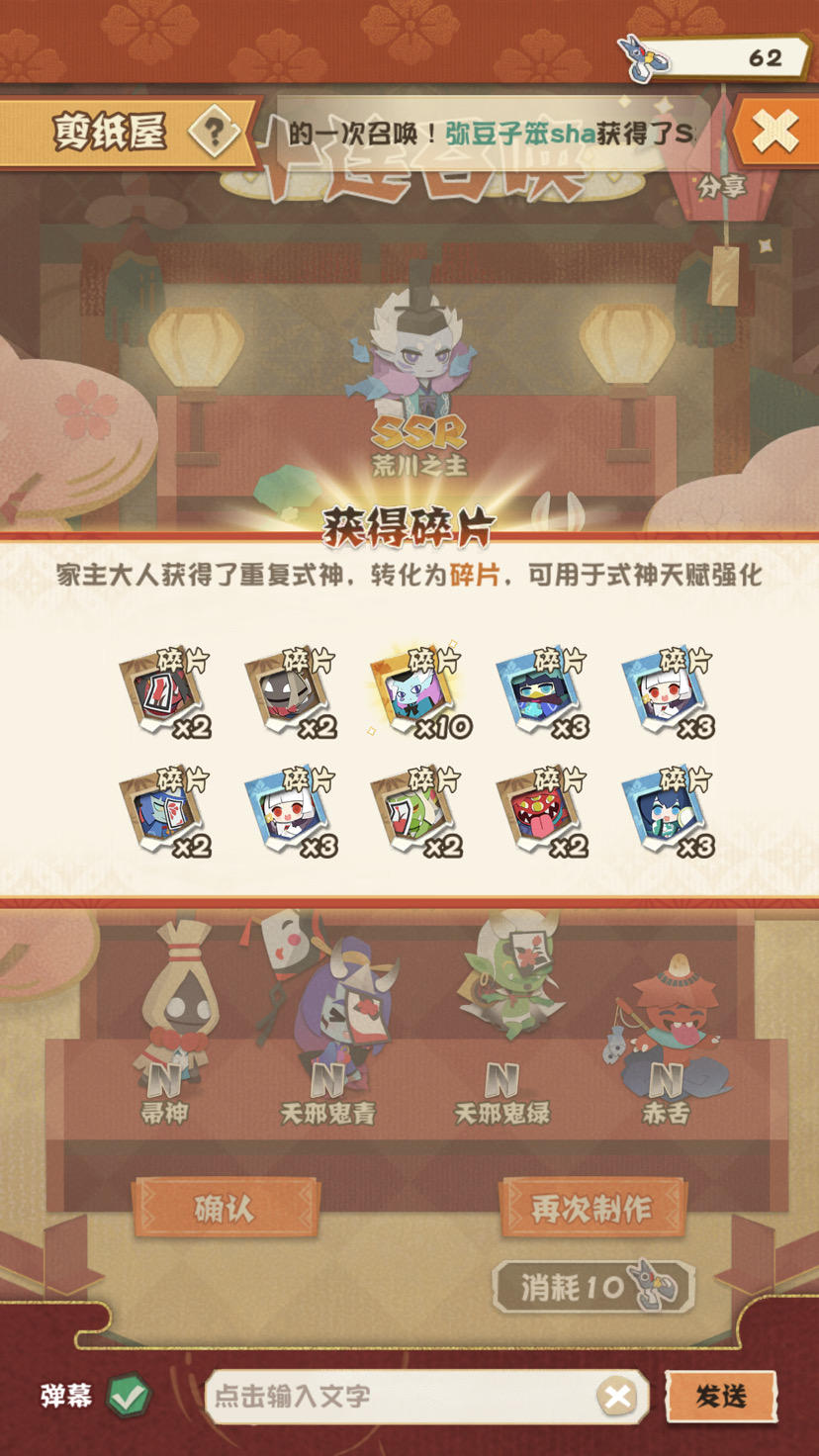Screen dimensions: 819x1456
Task: Close the summon result screen with the X
Action: tap(775, 131)
